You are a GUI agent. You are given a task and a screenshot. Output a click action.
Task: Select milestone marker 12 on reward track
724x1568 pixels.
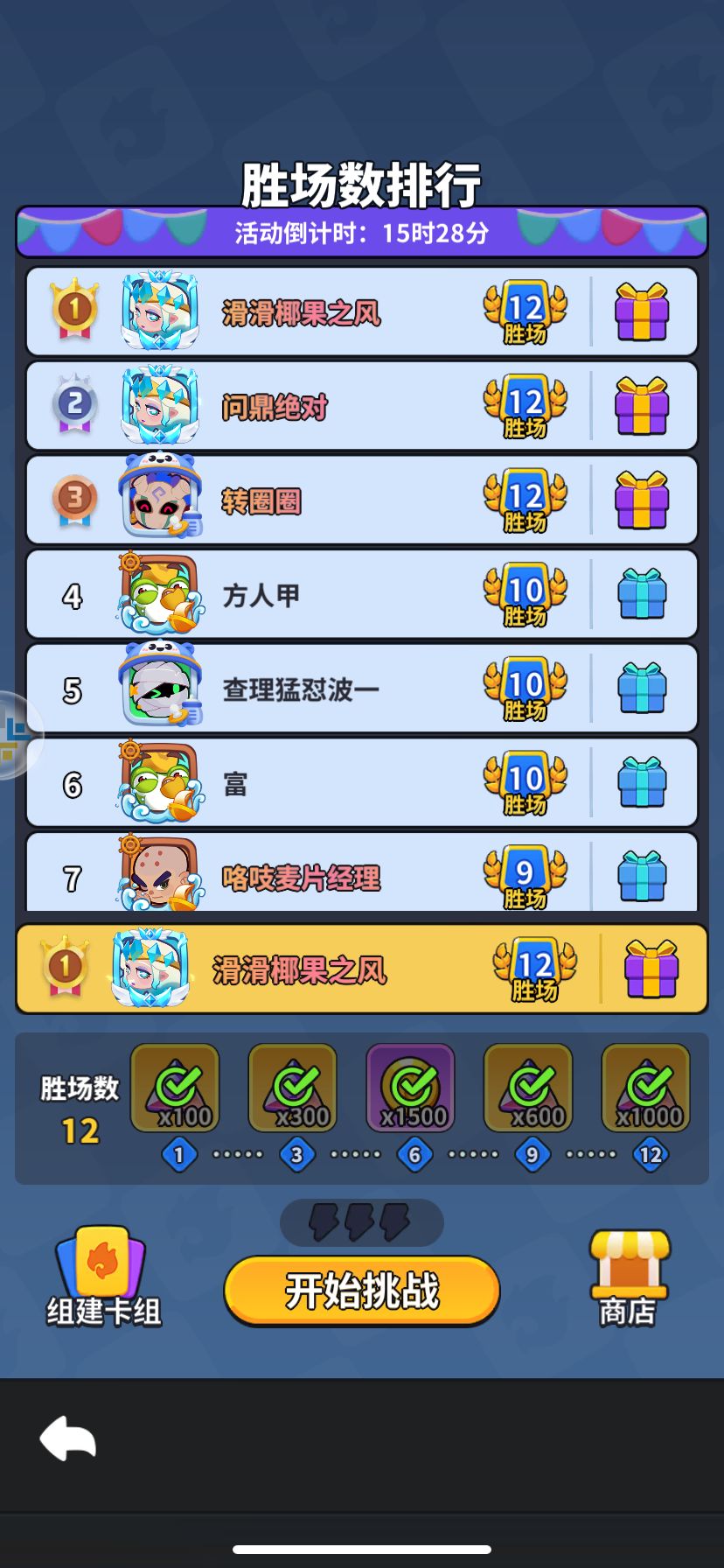tap(649, 1154)
